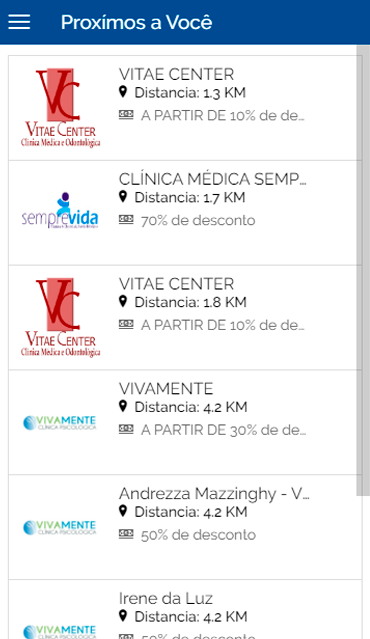Open Andrezza Mazzinghy listing
This screenshot has width=370, height=639.
click(185, 527)
